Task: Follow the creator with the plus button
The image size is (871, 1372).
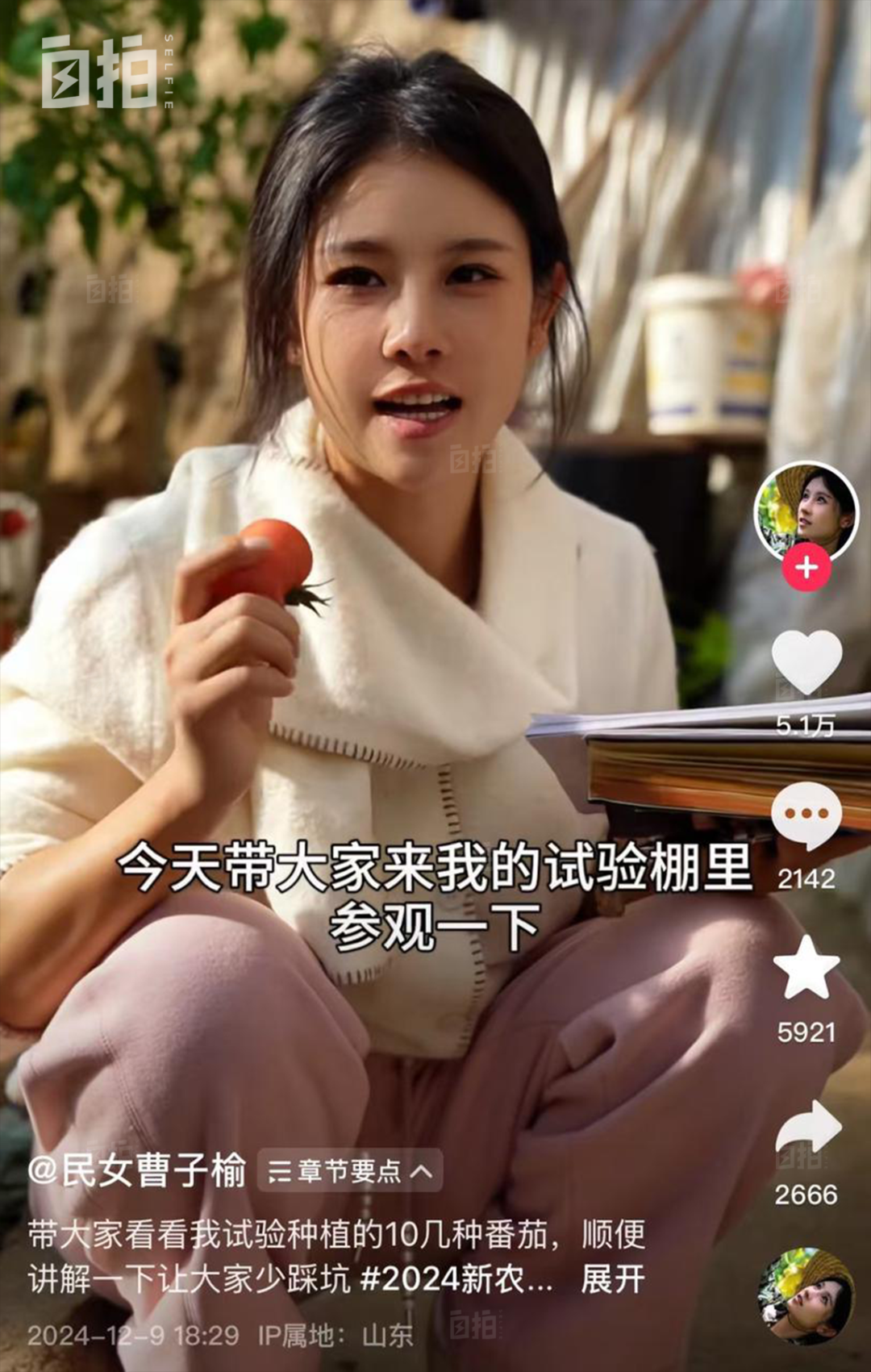Action: pyautogui.click(x=806, y=568)
